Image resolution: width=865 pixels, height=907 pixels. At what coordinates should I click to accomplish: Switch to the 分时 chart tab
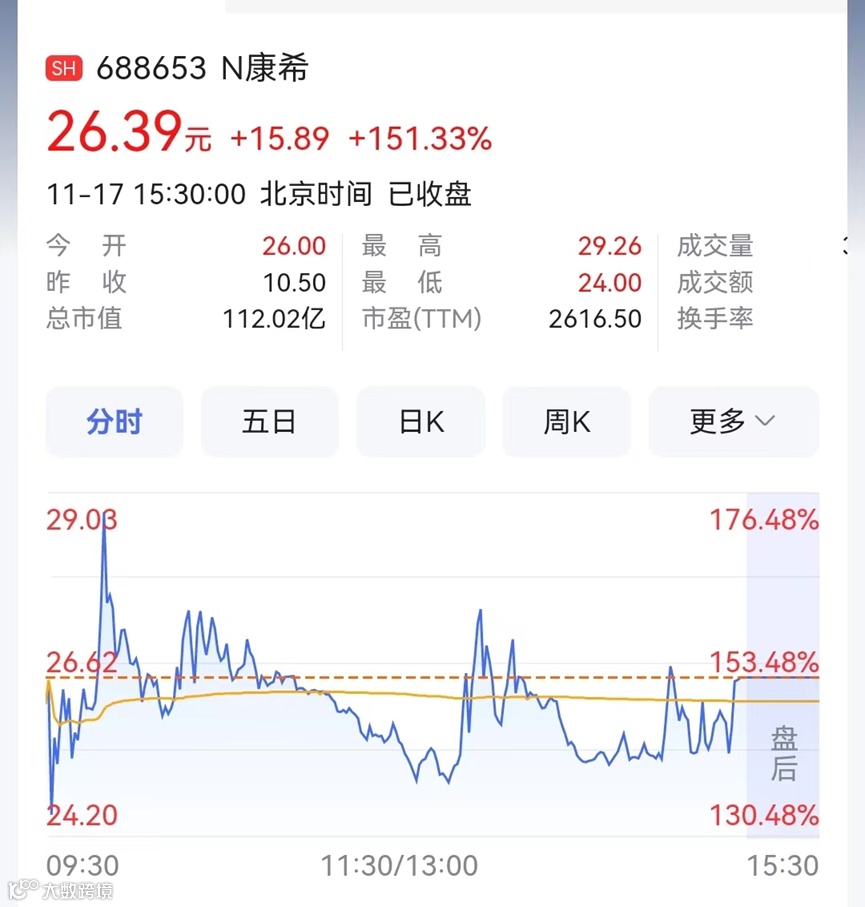tap(114, 422)
